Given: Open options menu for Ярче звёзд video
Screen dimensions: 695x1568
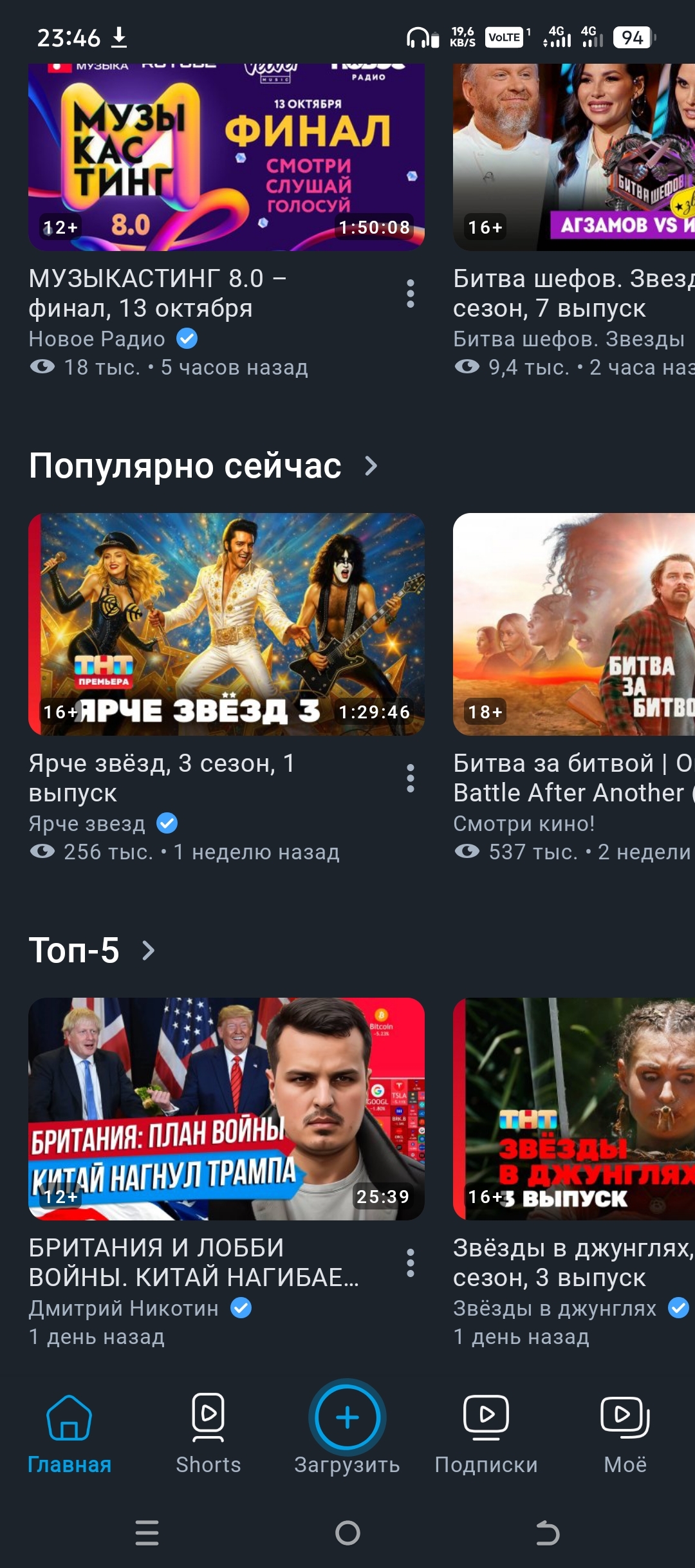Looking at the screenshot, I should pyautogui.click(x=410, y=778).
